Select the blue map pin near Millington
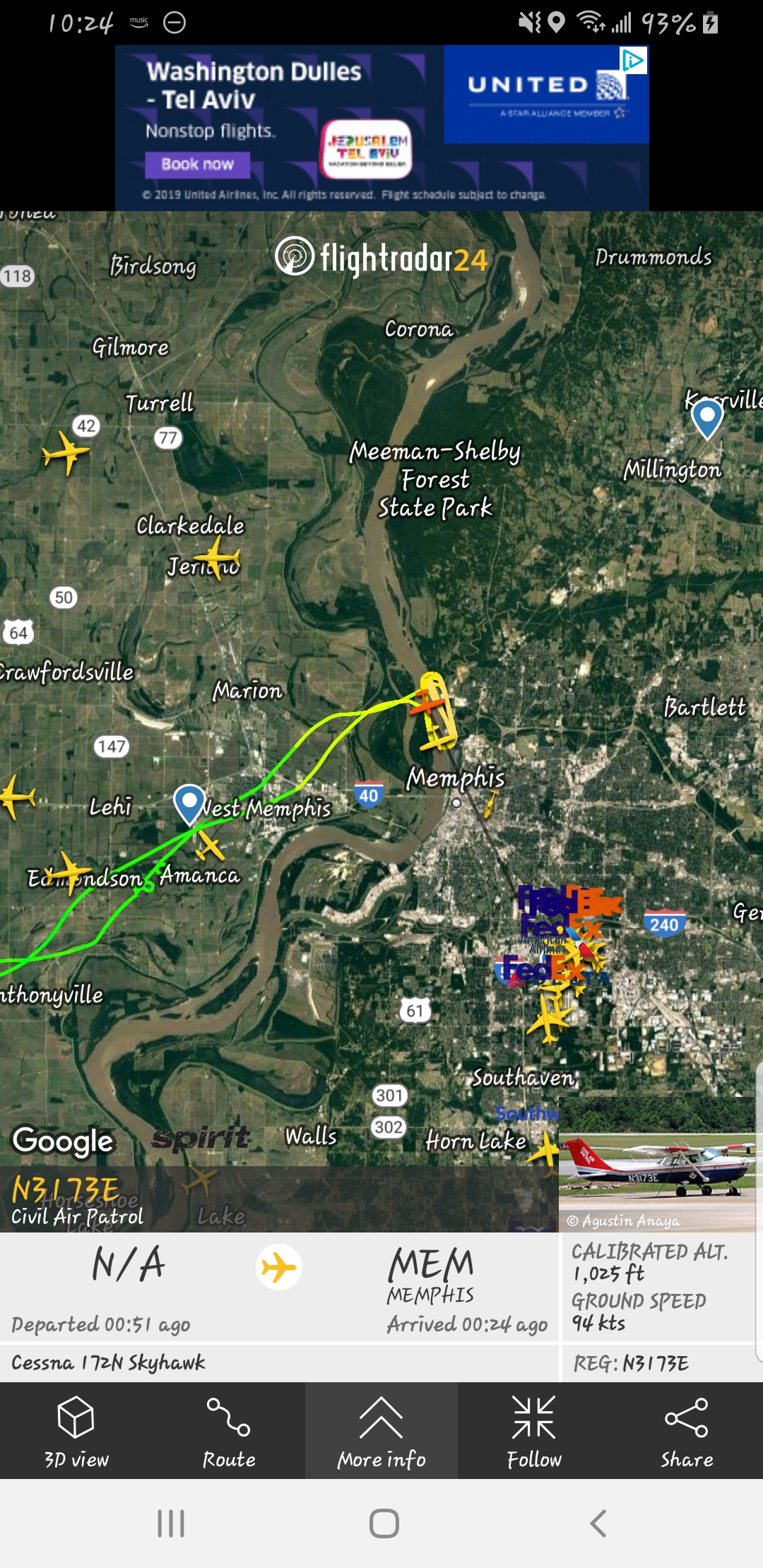The width and height of the screenshot is (763, 1568). point(706,417)
